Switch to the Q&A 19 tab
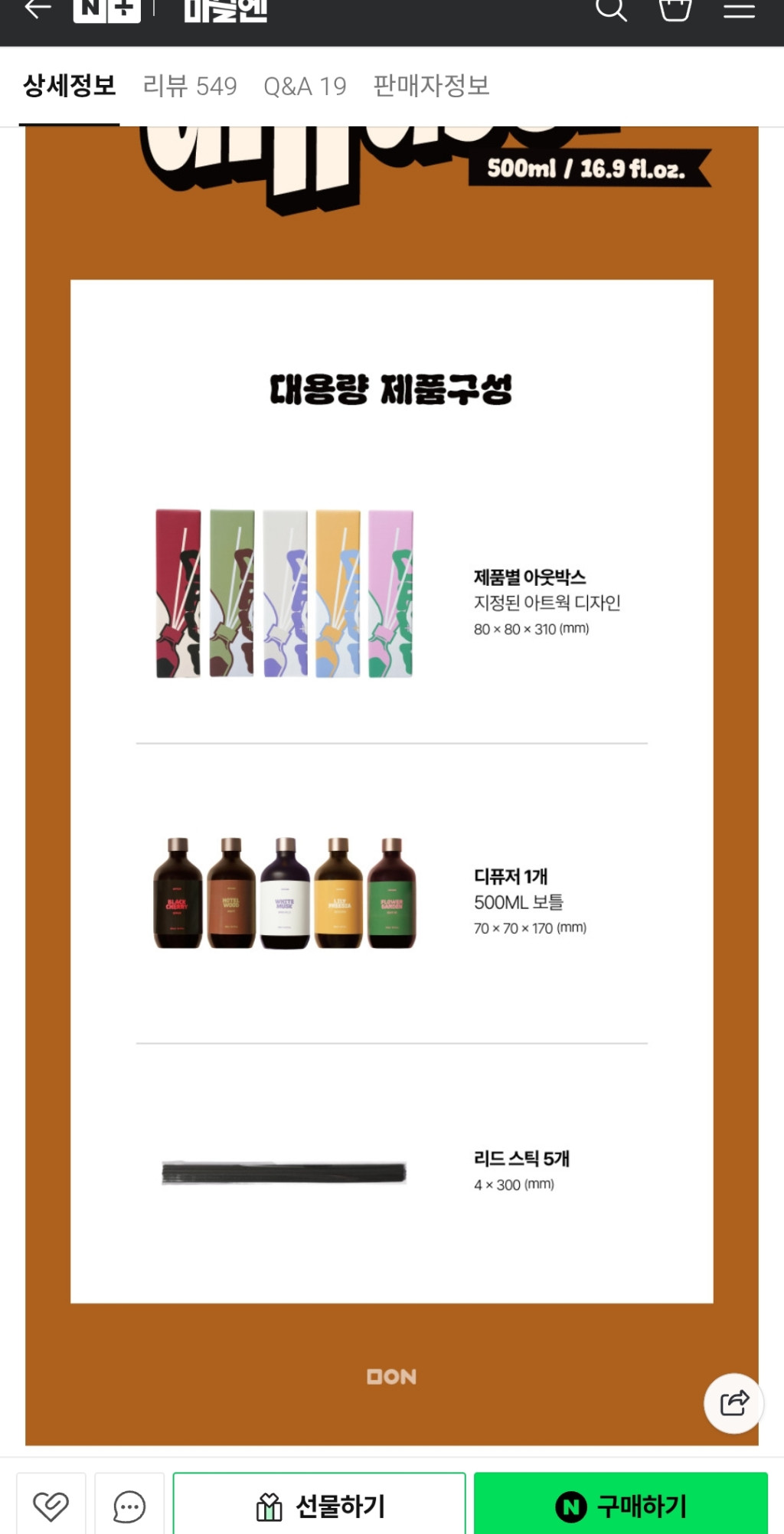Image resolution: width=784 pixels, height=1534 pixels. click(305, 86)
